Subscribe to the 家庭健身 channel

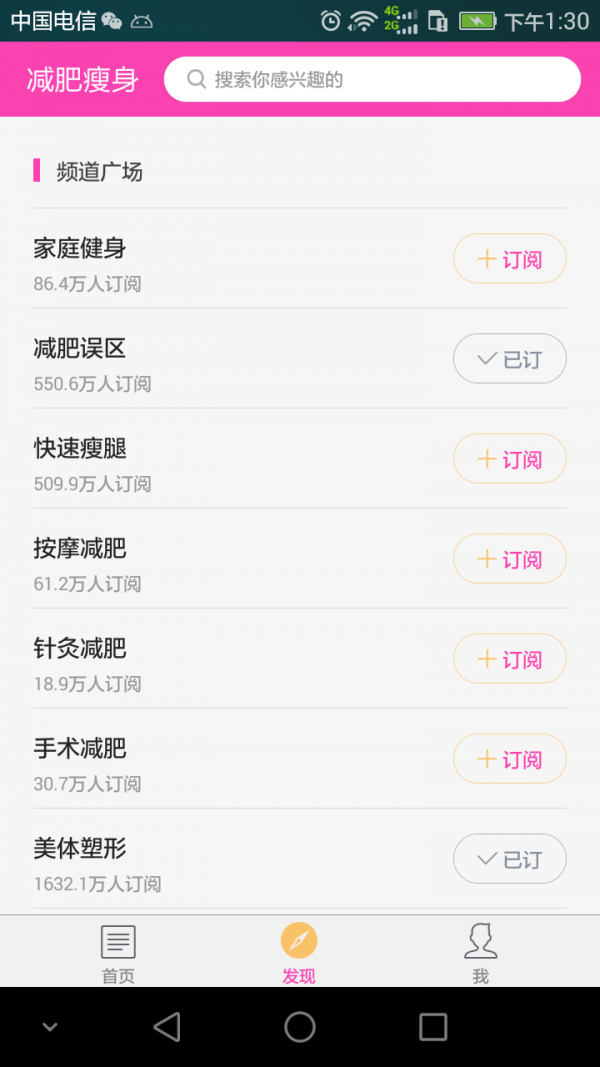pyautogui.click(x=510, y=259)
